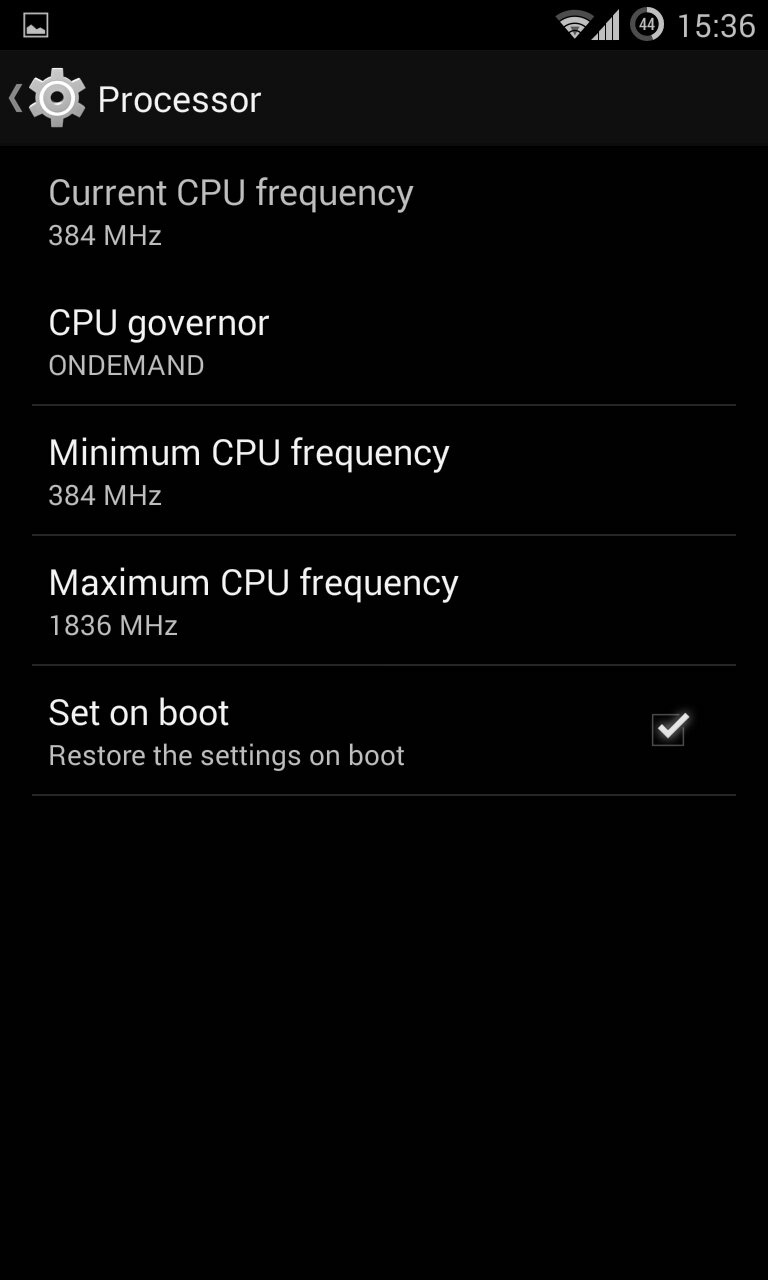
Task: Open the CPU governor setting
Action: point(384,340)
